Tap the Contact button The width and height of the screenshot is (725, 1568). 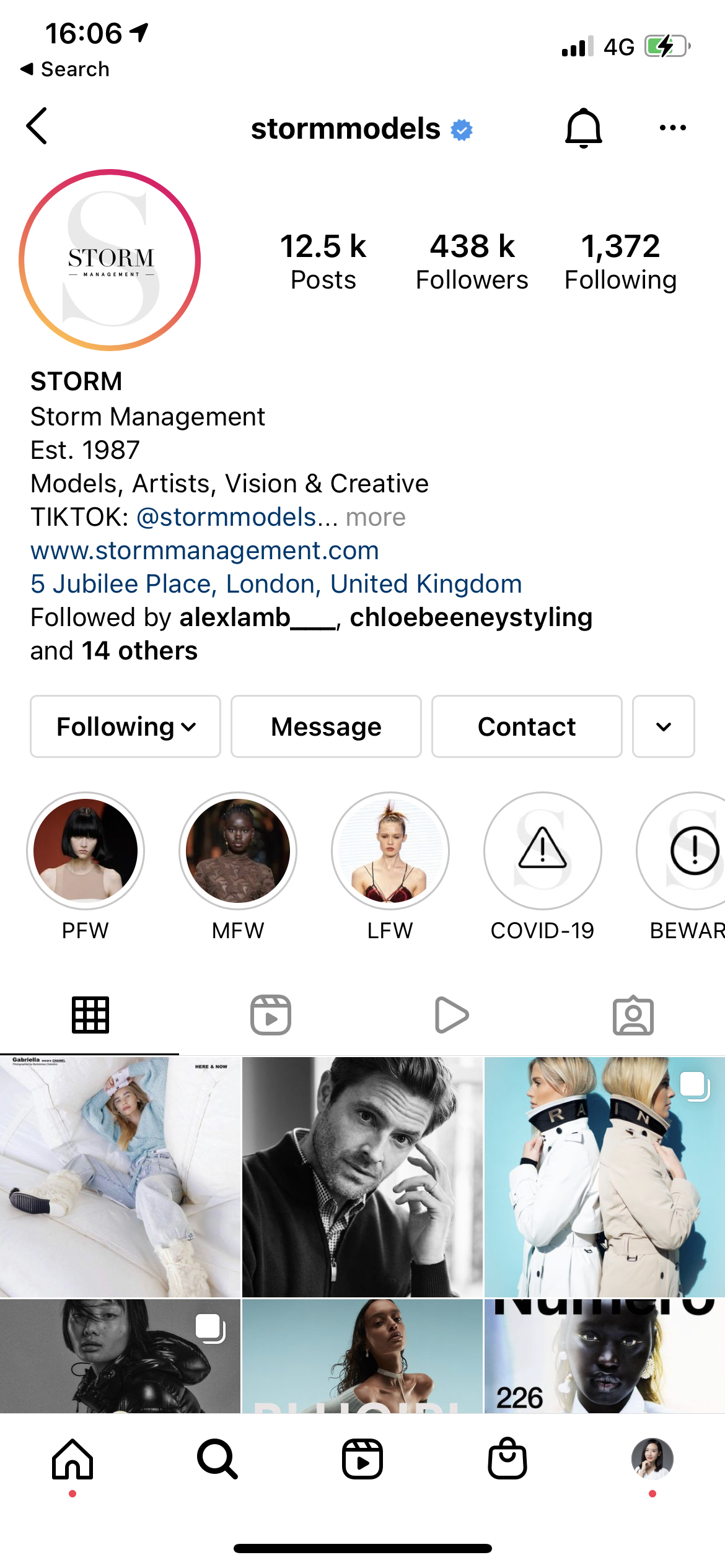point(527,726)
